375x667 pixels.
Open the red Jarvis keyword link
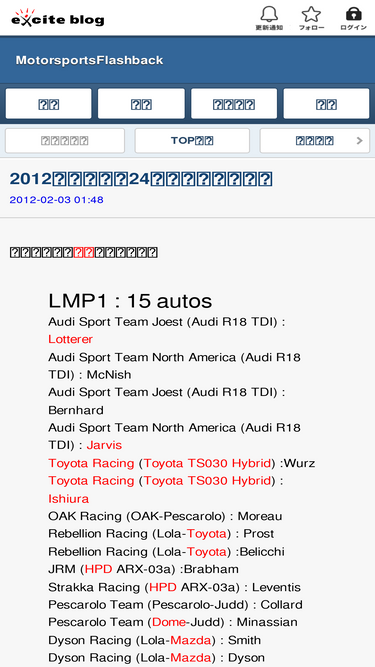(x=104, y=445)
